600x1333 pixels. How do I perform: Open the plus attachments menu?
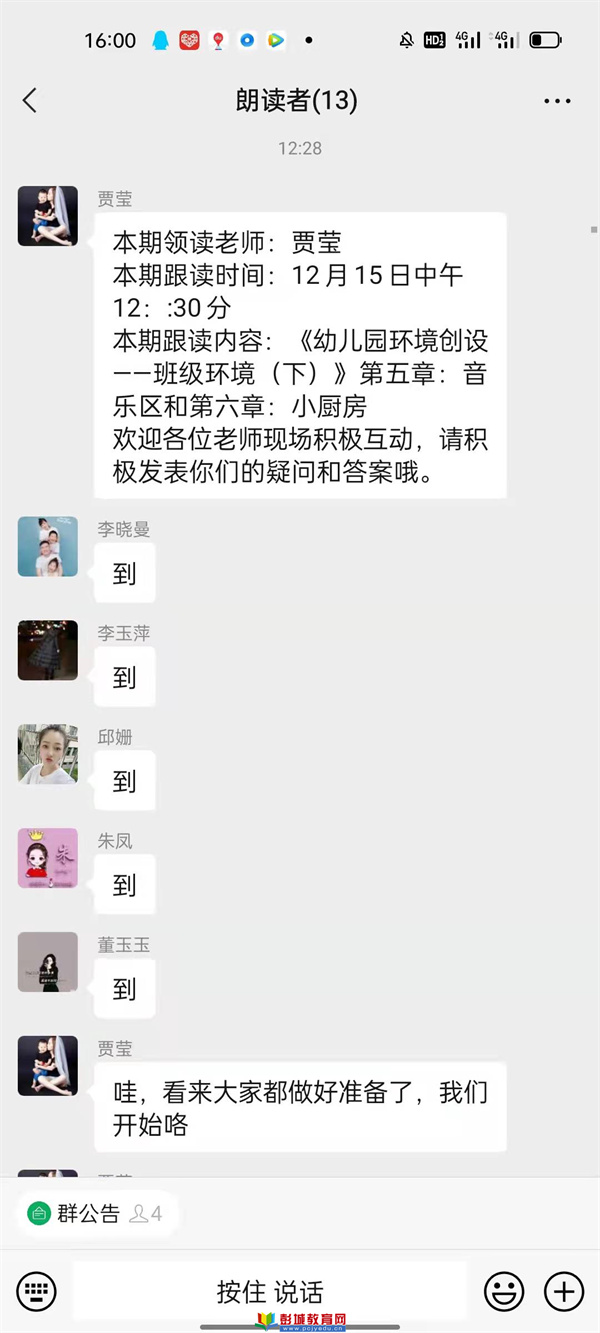564,1291
